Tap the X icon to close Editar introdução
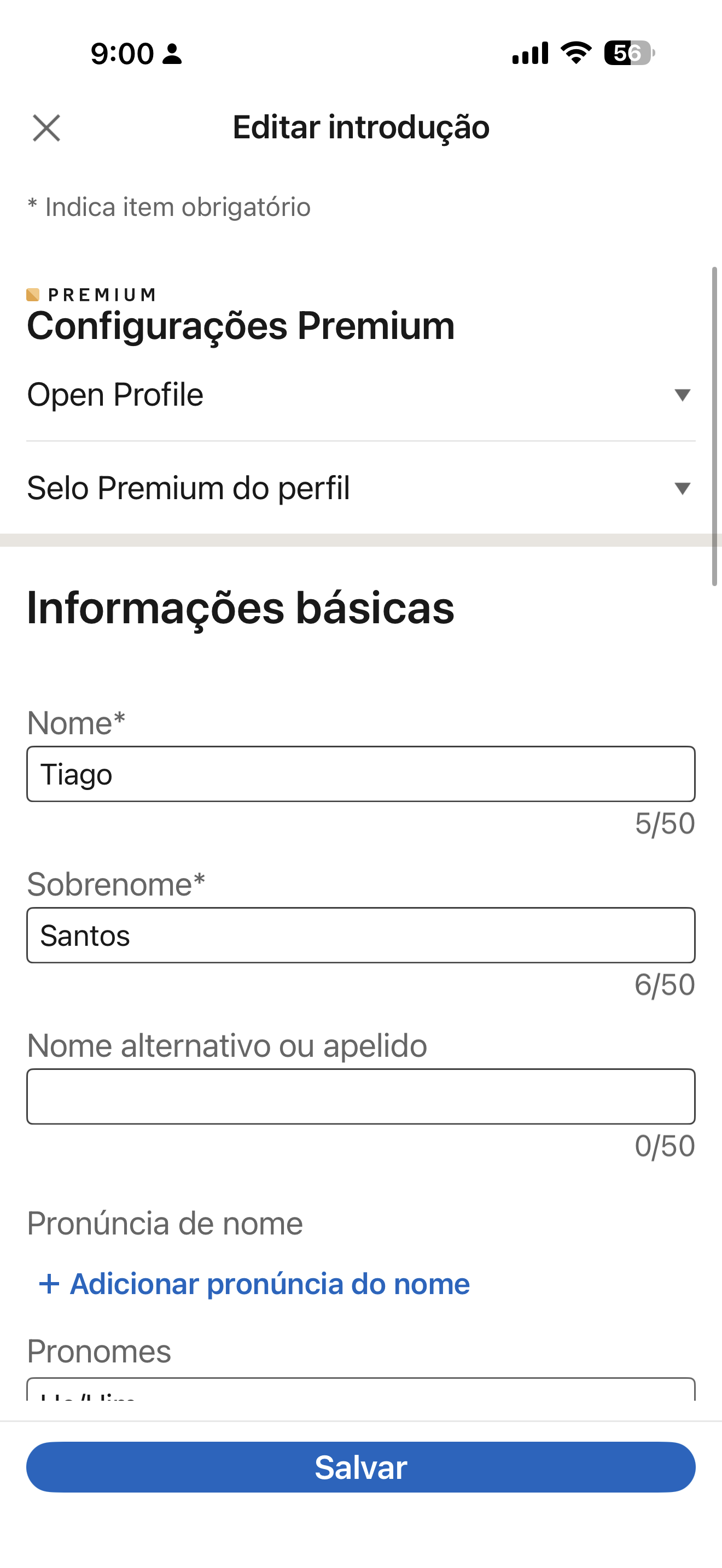Screen dimensions: 722x1568 click(47, 128)
